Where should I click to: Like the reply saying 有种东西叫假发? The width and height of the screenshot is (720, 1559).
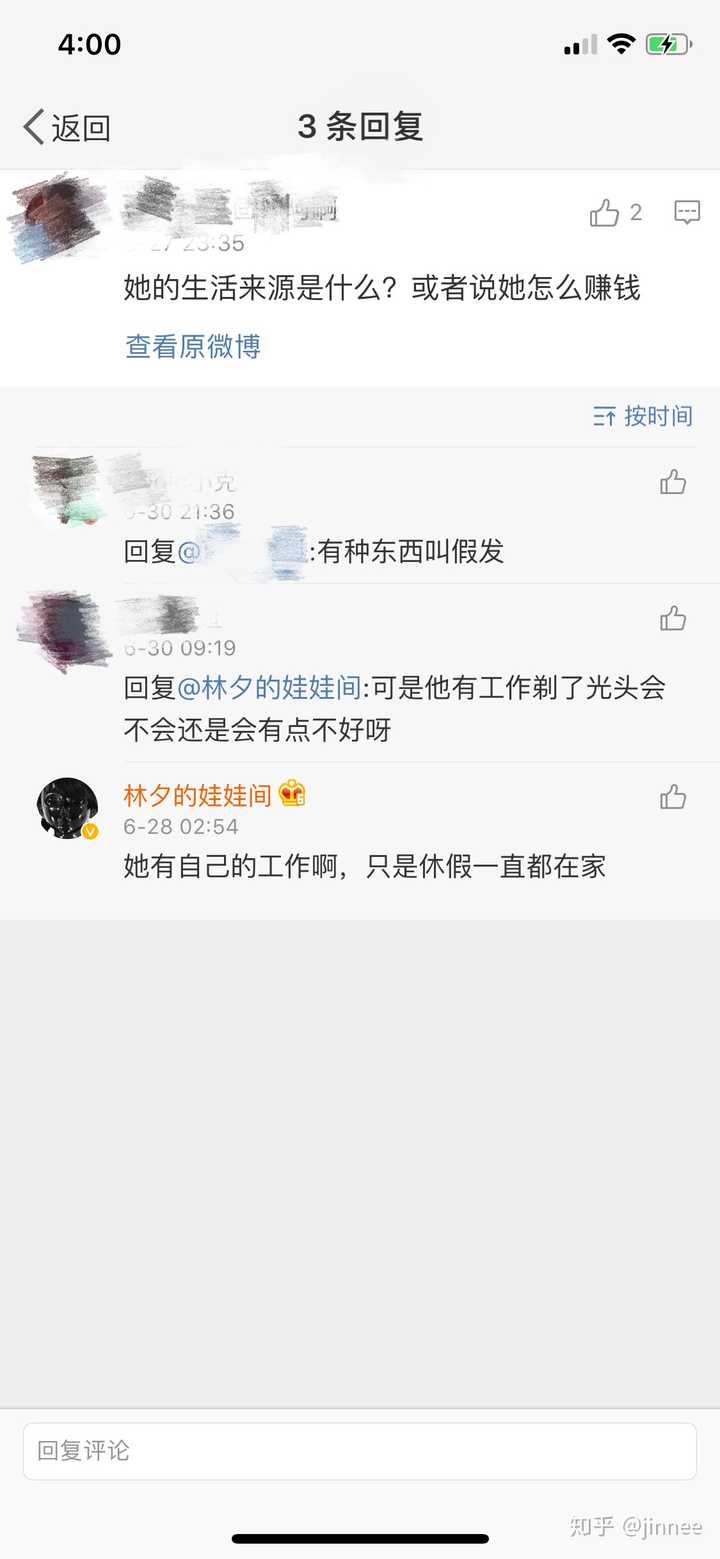tap(673, 483)
